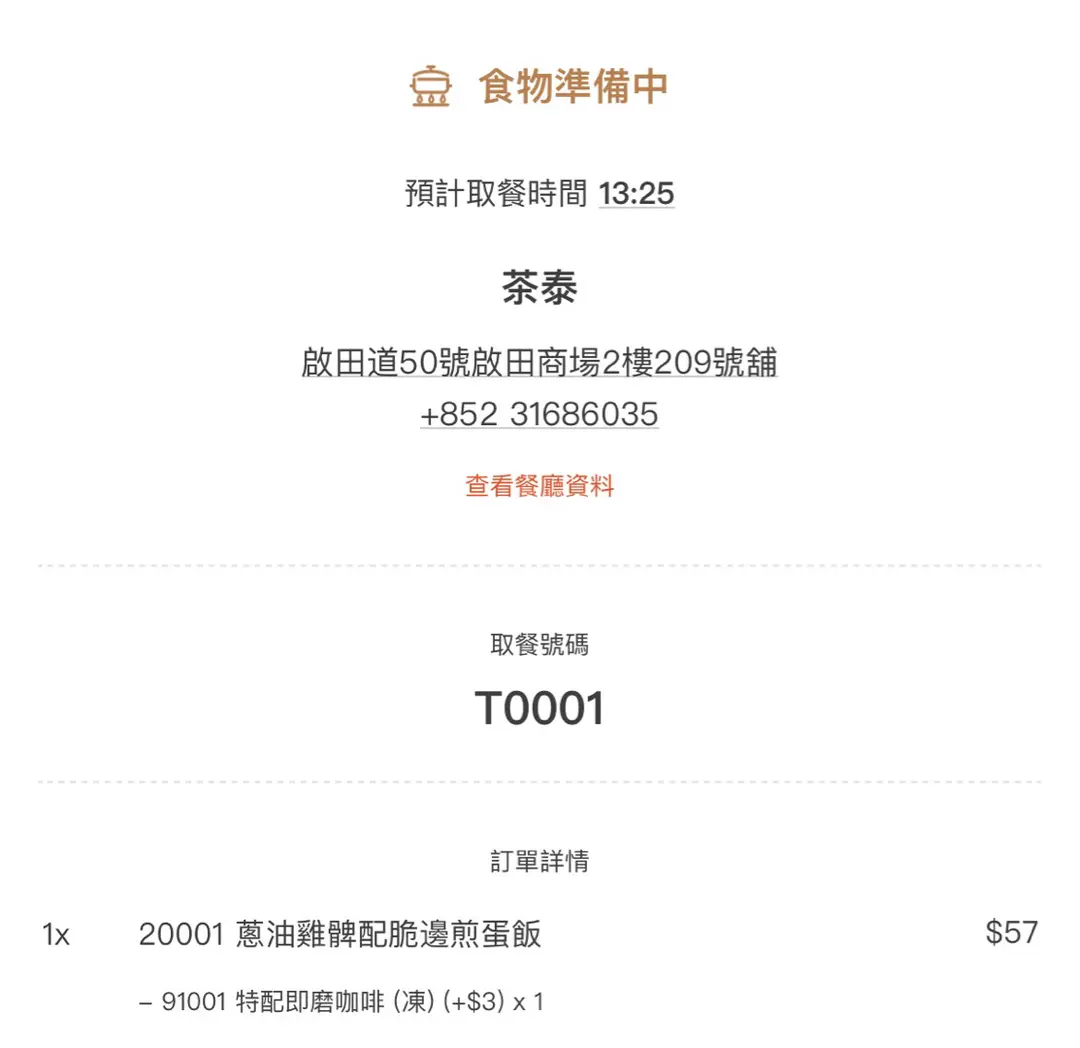
Task: Call the restaurant at +852 31686035
Action: tap(539, 414)
